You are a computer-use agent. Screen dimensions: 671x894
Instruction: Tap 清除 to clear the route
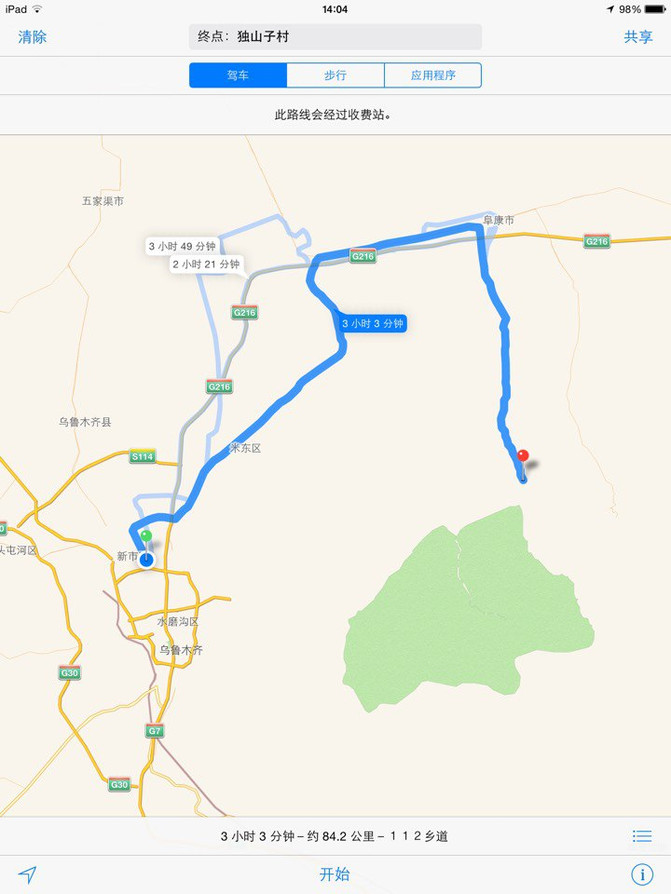(32, 37)
